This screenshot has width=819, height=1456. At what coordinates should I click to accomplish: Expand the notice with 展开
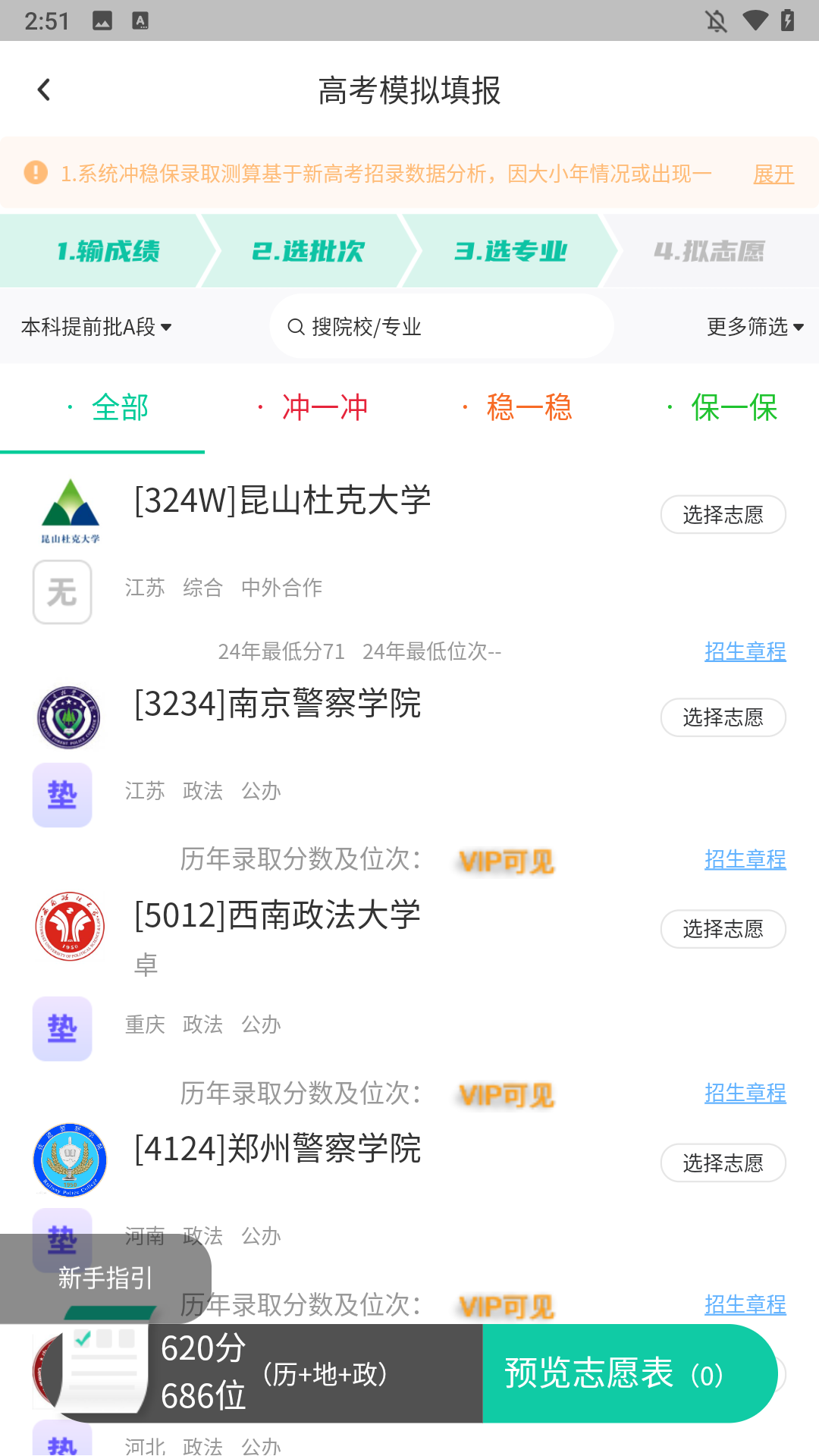773,174
